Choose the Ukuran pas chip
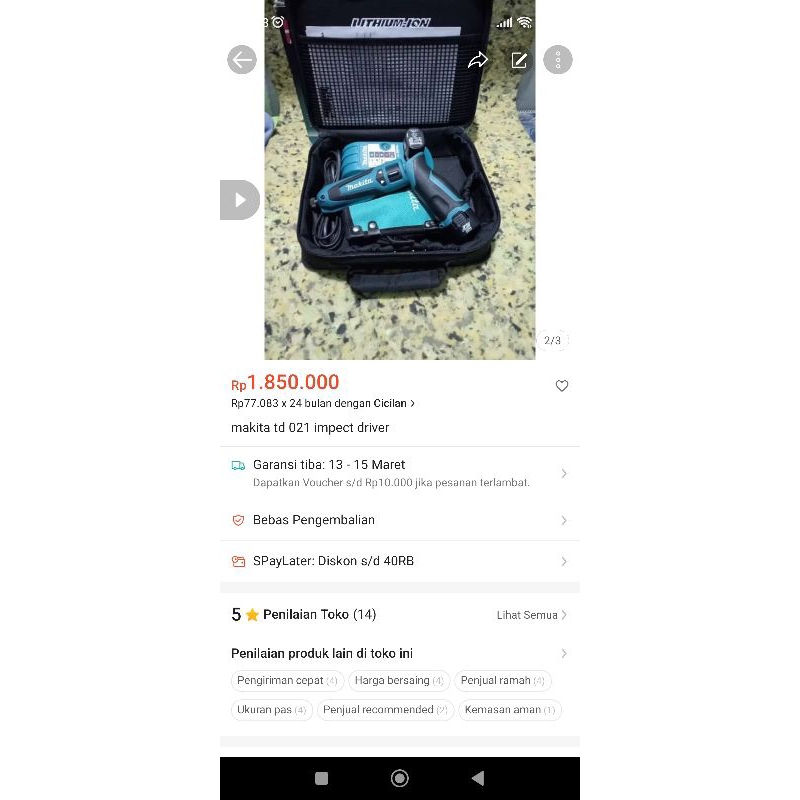Image resolution: width=800 pixels, height=800 pixels. (272, 710)
